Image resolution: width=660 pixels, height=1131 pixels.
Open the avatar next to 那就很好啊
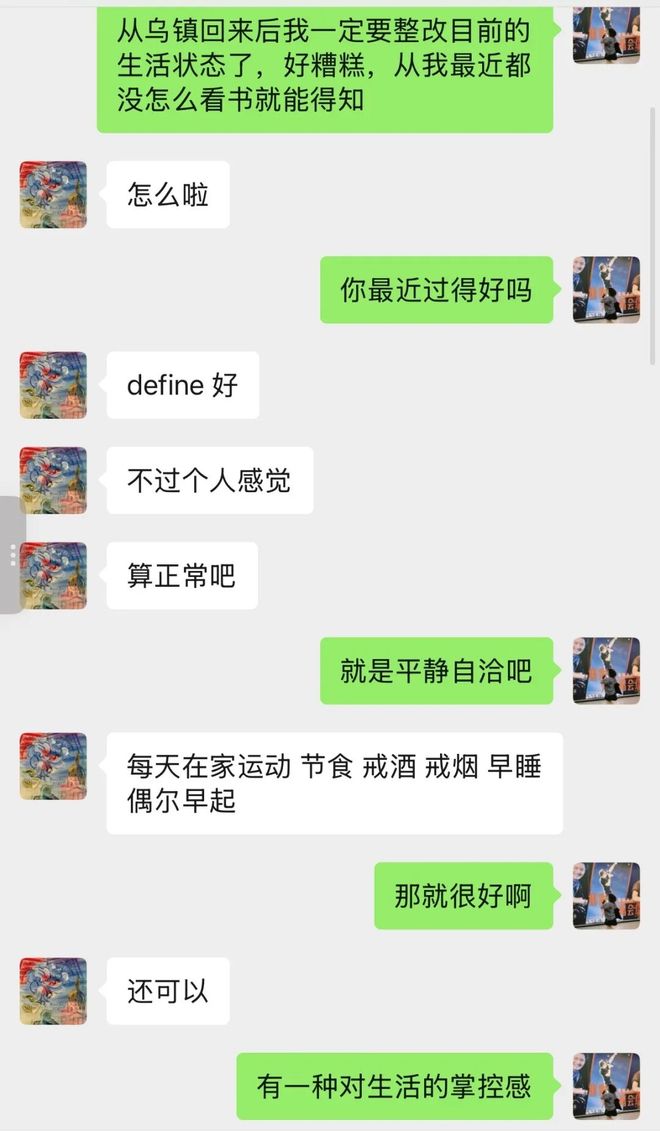point(606,895)
